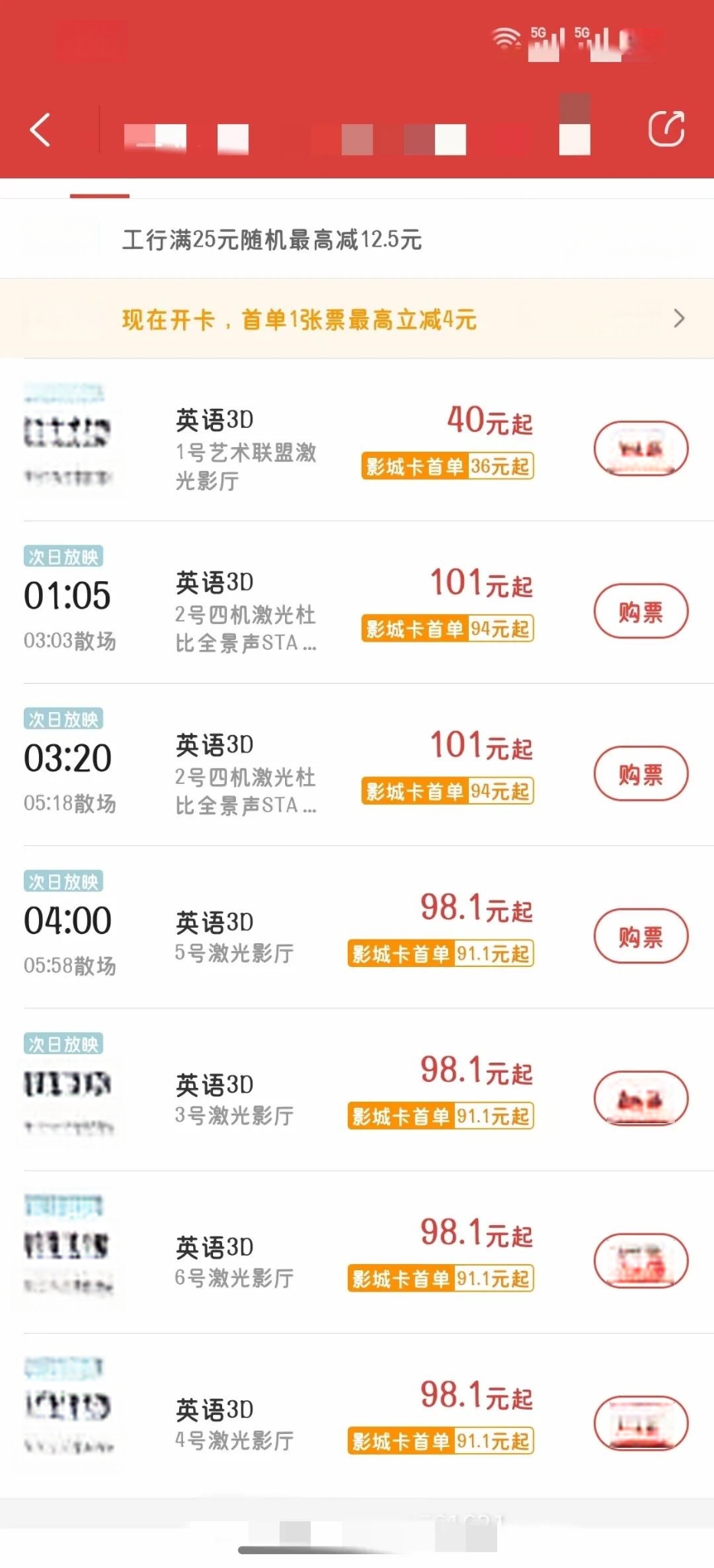
Task: Tap 购票 for the 04:00 showing
Action: pos(640,936)
